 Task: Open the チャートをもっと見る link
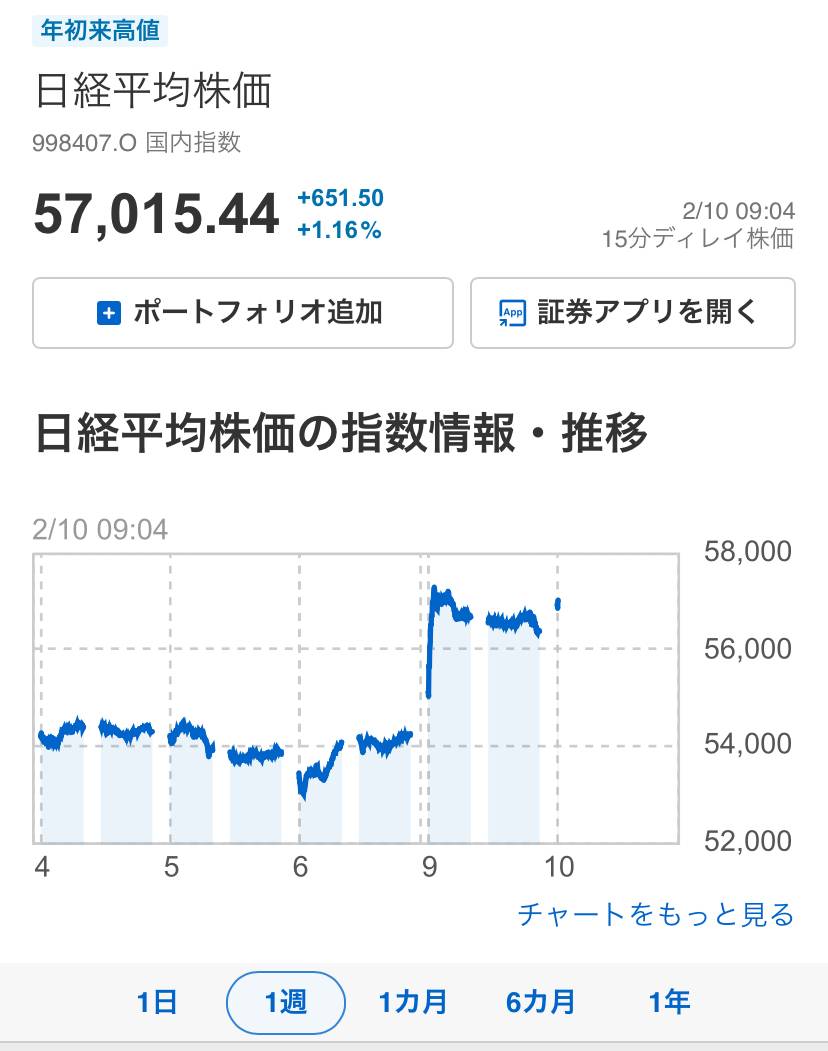tap(655, 914)
